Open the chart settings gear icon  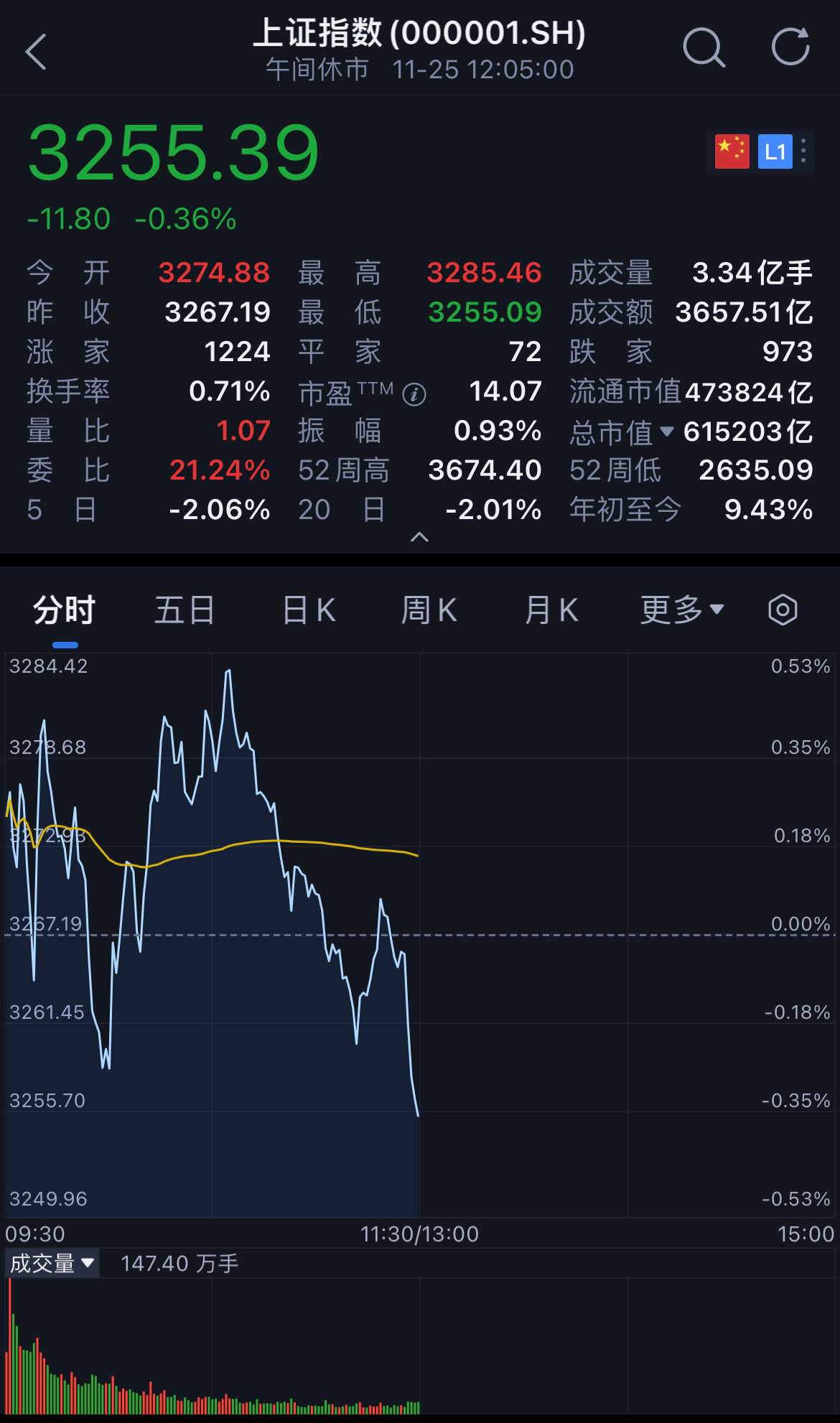click(x=783, y=609)
